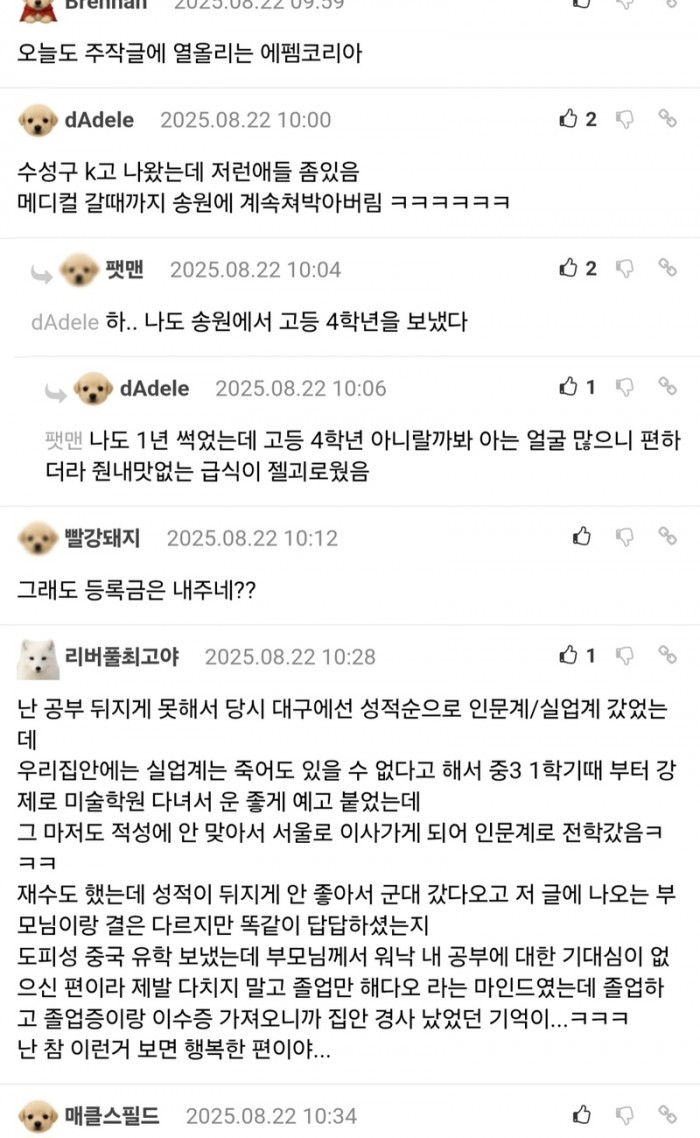
Task: Copy link to 팻맨's reply
Action: point(667,267)
